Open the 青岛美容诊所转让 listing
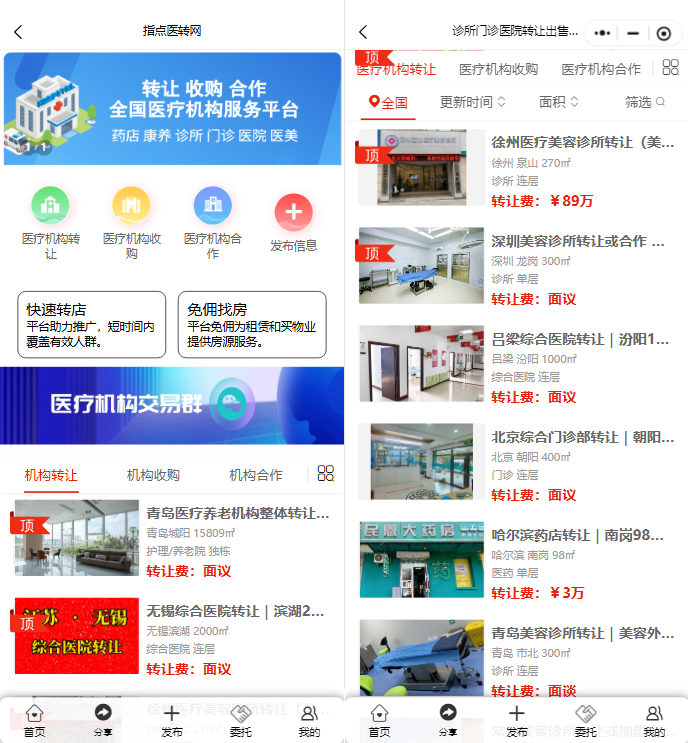Image resolution: width=688 pixels, height=743 pixels. [x=516, y=660]
